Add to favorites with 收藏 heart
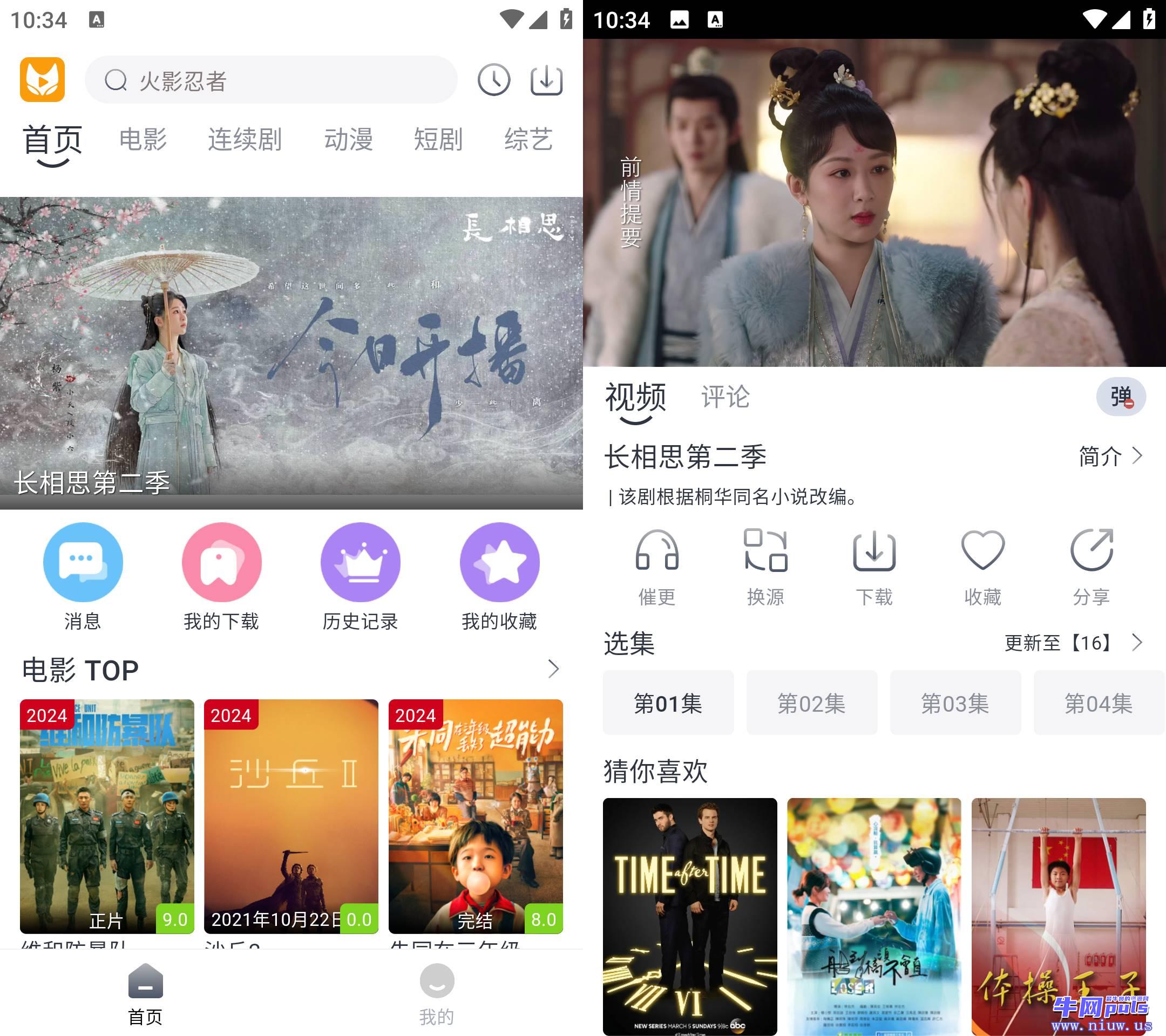This screenshot has width=1166, height=1036. pyautogui.click(x=982, y=566)
